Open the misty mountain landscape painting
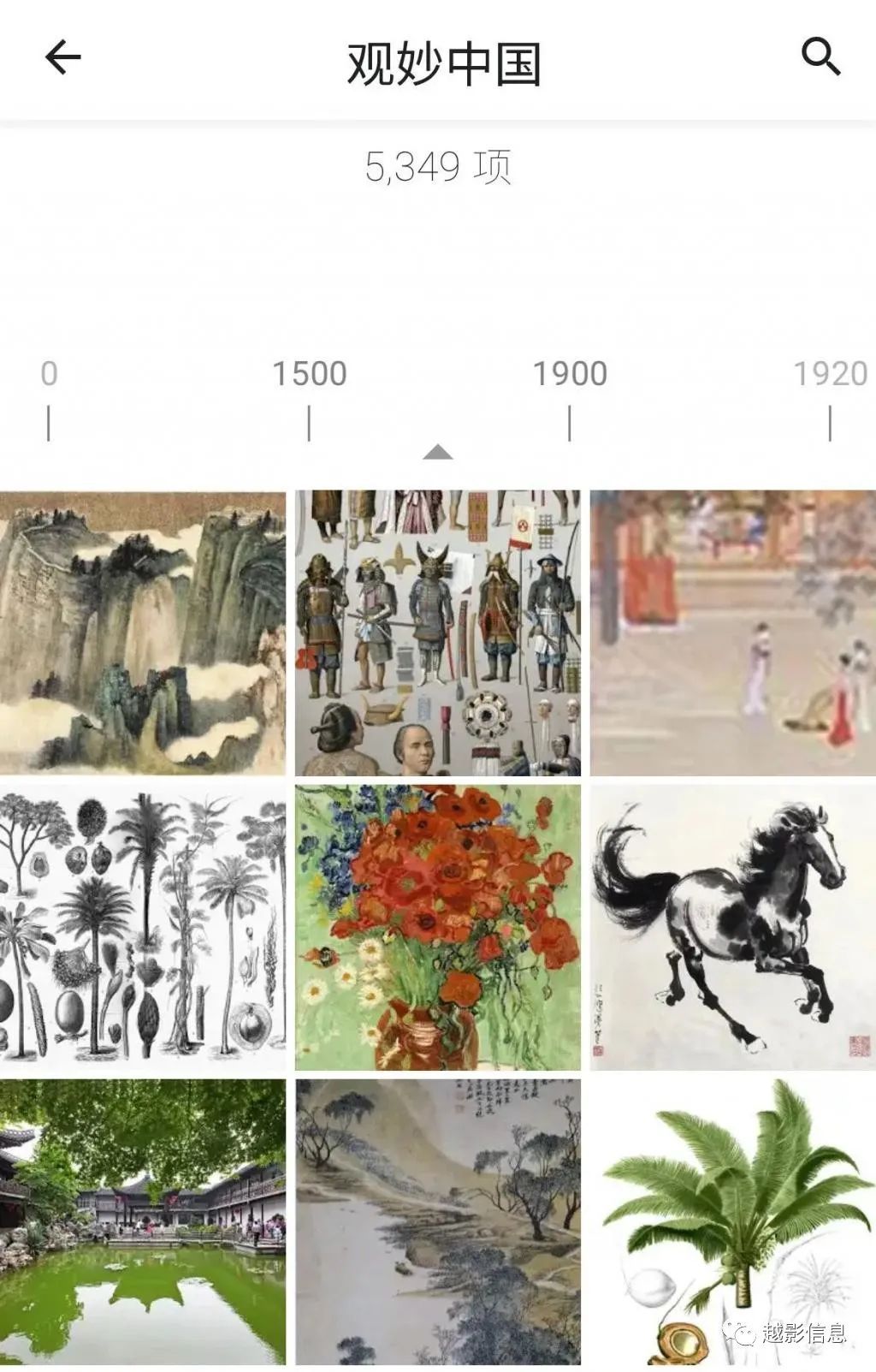 [143, 633]
